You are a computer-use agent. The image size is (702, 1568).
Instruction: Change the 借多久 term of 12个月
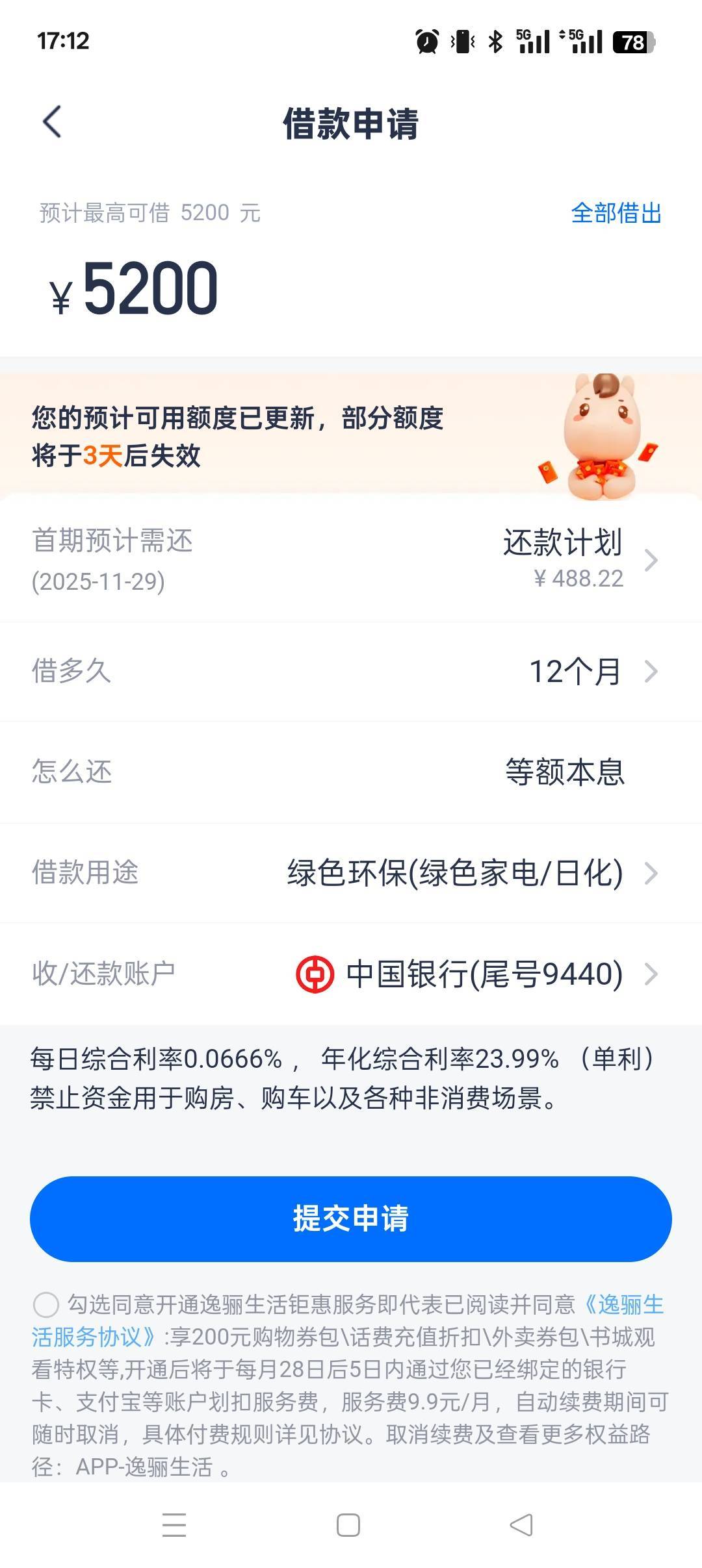pos(351,671)
